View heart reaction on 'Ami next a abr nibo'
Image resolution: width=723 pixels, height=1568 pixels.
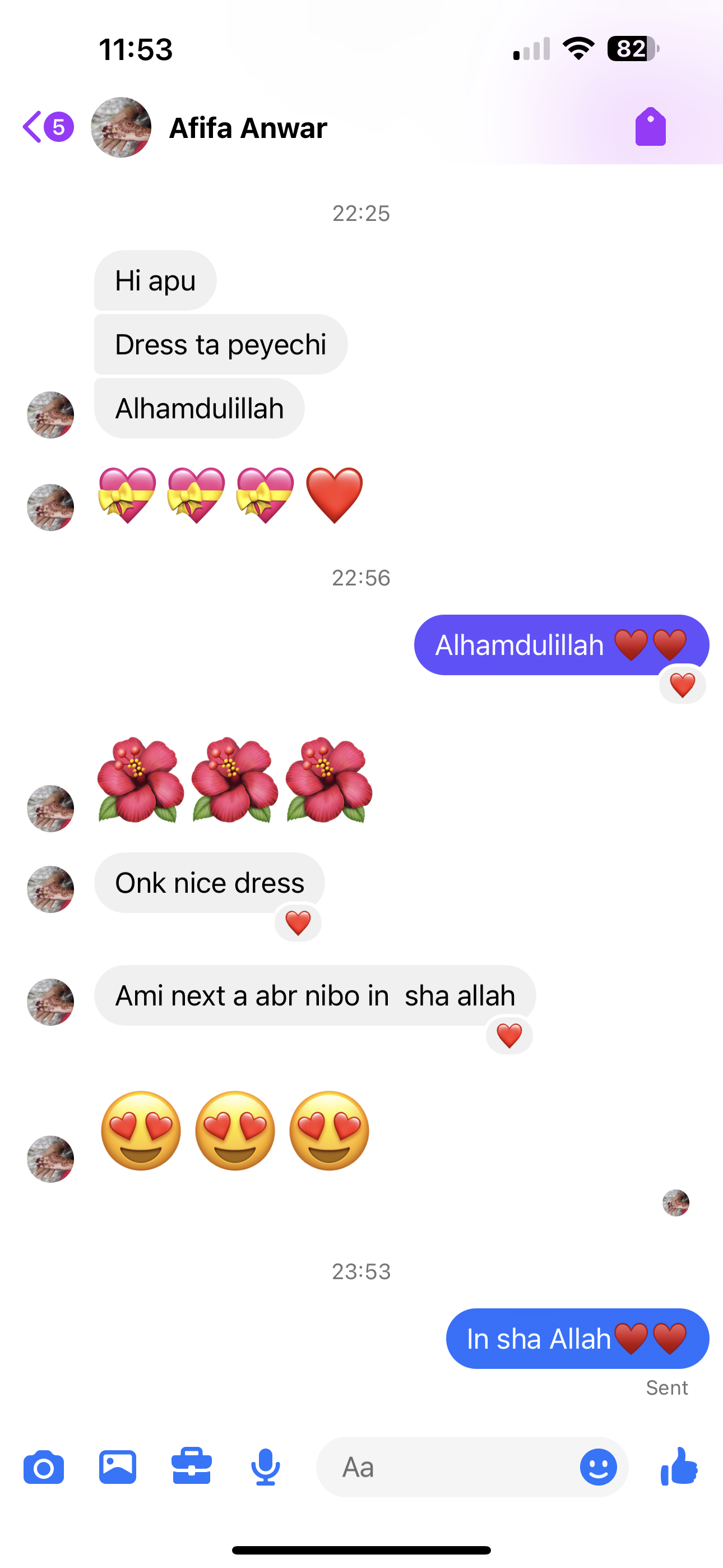point(509,1036)
